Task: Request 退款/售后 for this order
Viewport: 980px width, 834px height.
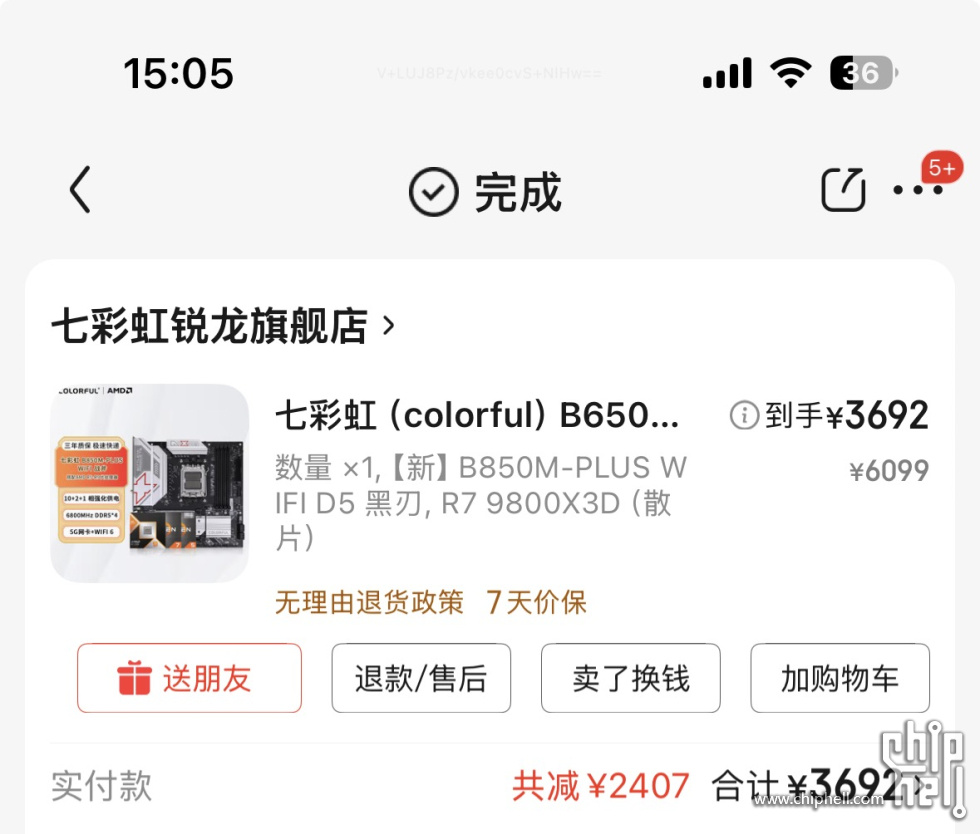Action: (421, 679)
